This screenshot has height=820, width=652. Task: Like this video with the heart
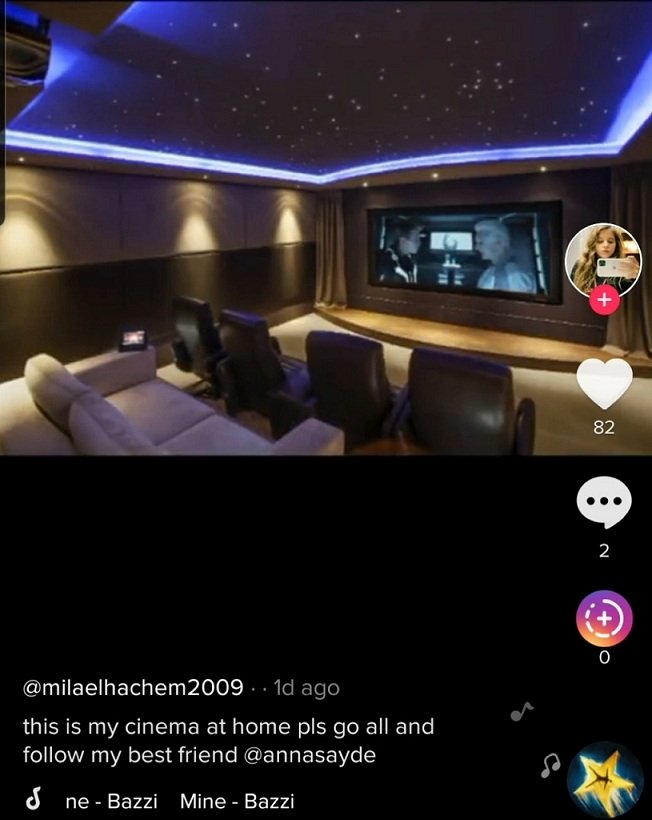[x=604, y=383]
